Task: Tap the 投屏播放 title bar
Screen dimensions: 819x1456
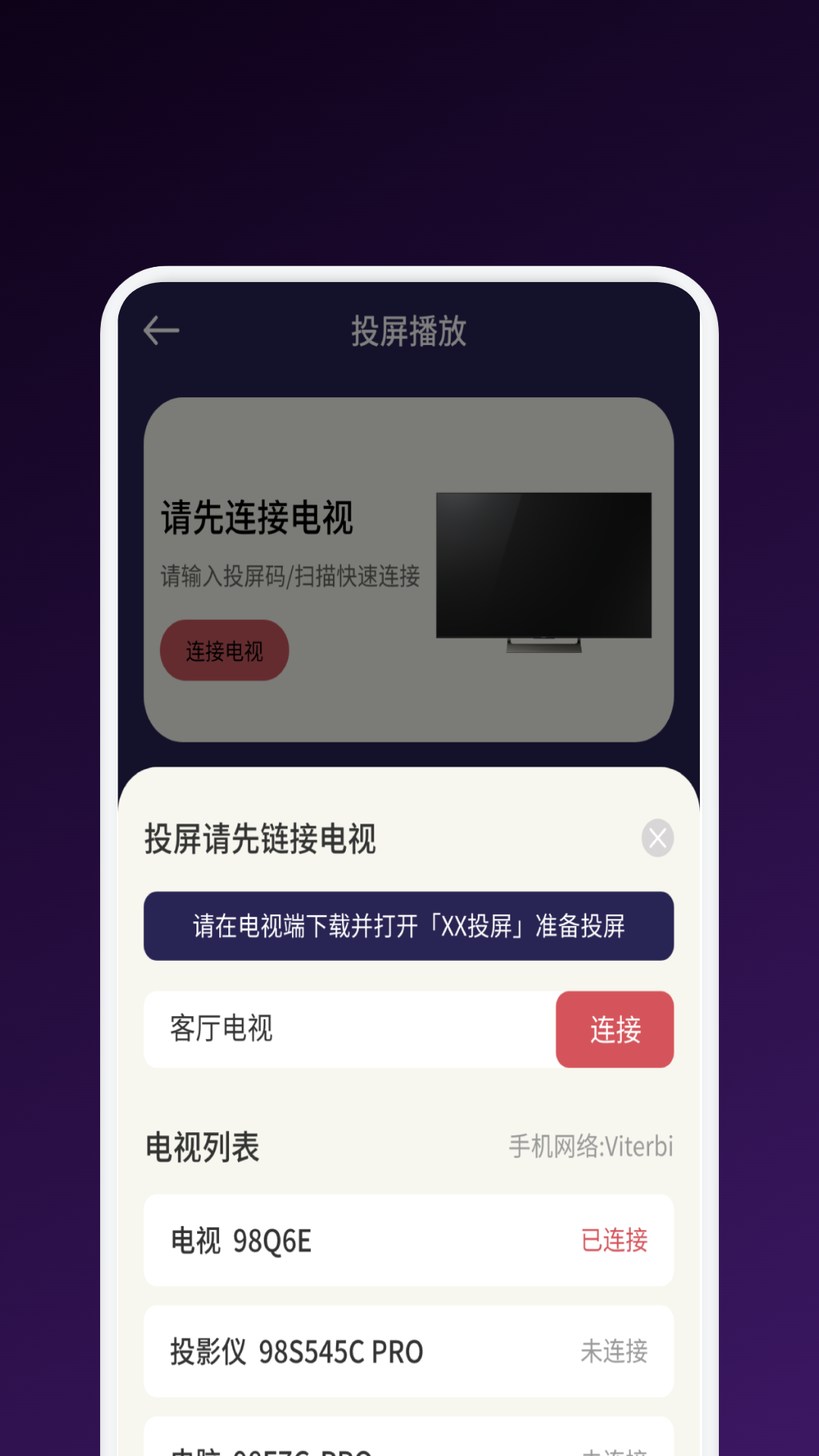Action: point(409,331)
